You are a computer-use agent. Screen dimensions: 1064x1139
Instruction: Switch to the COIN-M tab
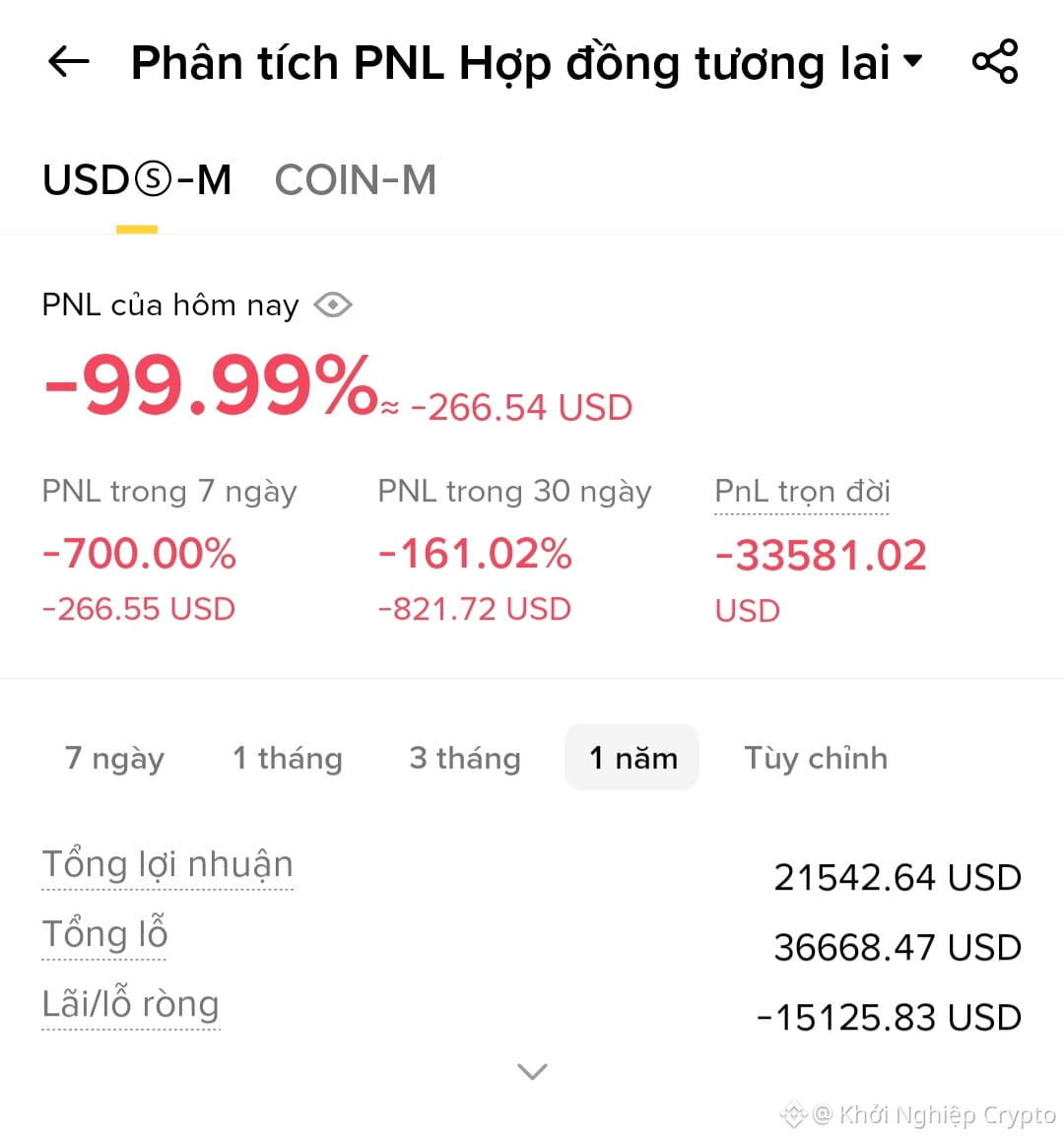pos(356,179)
